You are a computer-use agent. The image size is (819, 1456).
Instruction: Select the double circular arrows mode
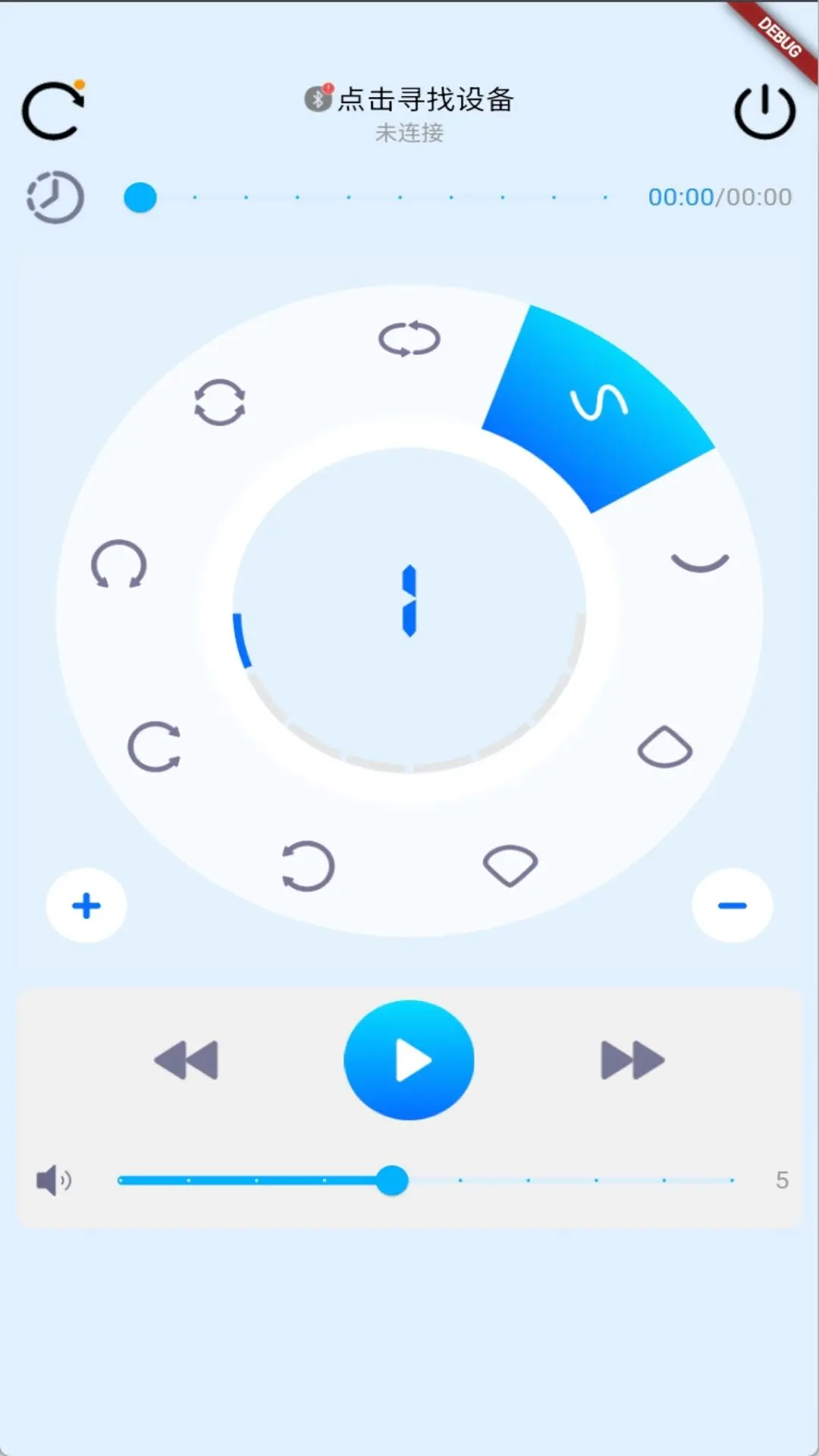[220, 402]
